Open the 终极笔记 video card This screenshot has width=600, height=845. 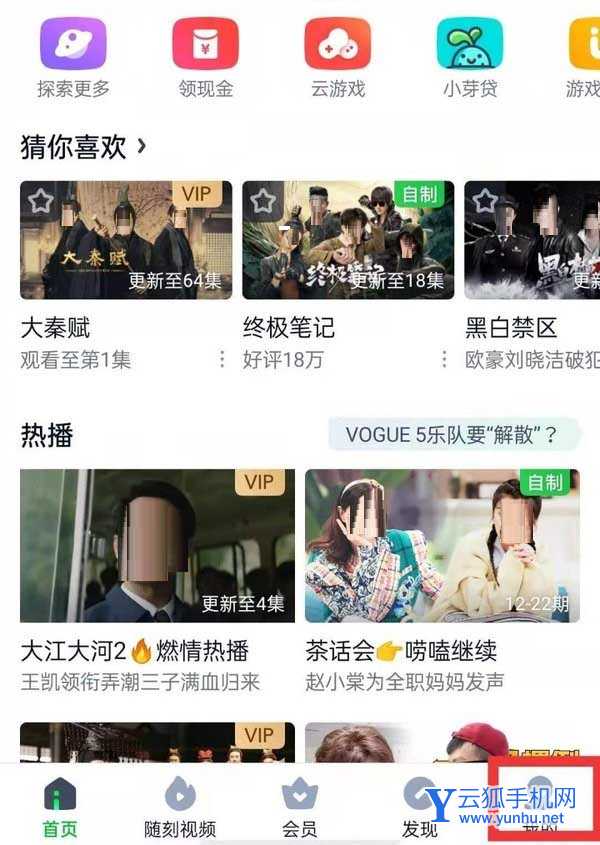click(348, 240)
